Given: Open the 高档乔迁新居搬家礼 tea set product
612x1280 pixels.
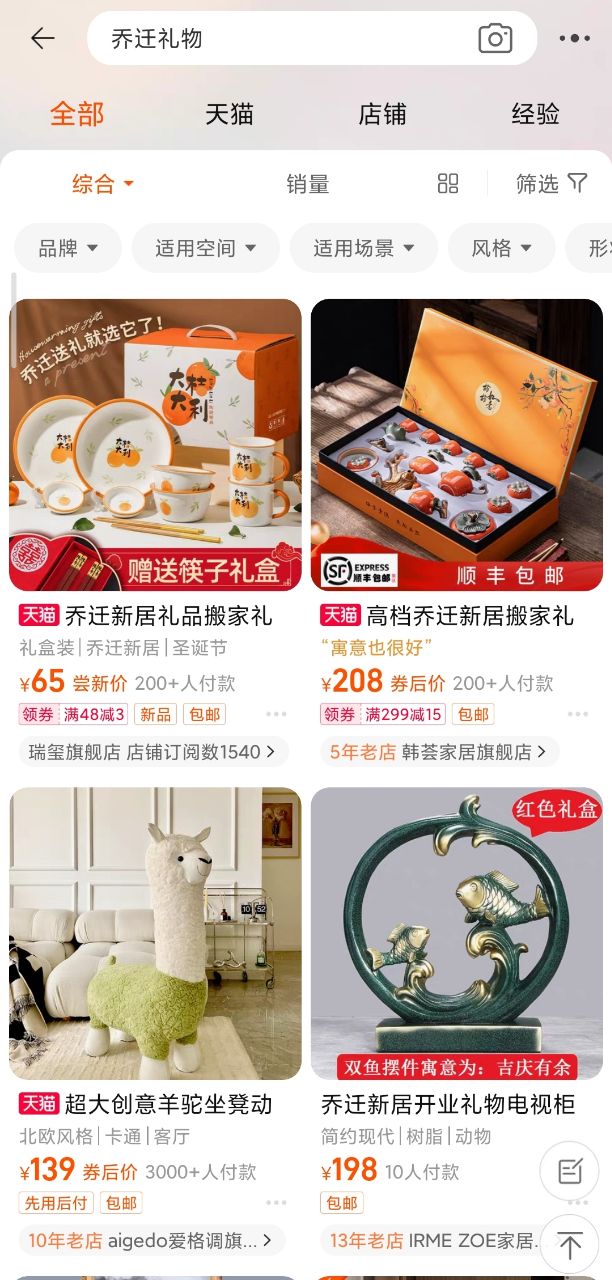Looking at the screenshot, I should point(457,445).
